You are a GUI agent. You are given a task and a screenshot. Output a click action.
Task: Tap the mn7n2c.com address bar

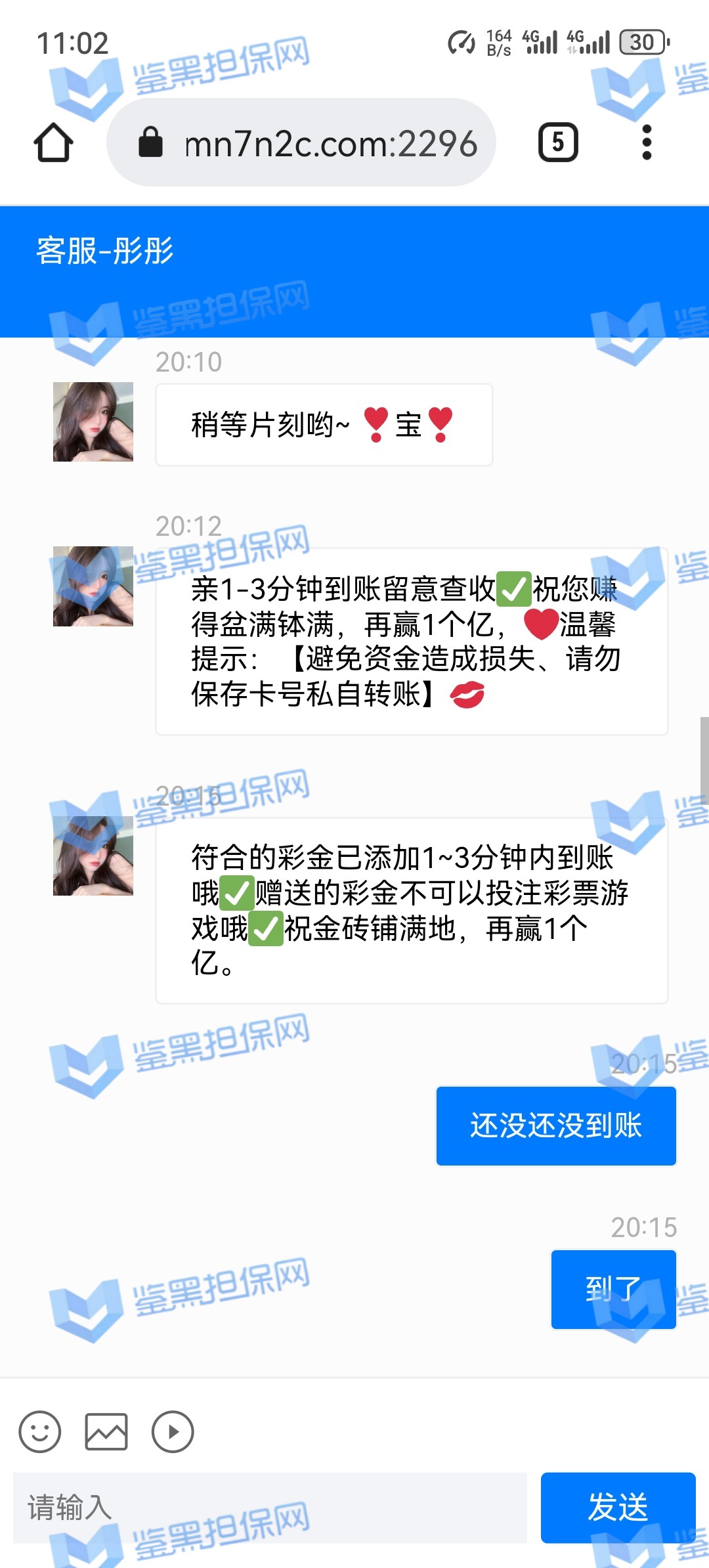coord(301,142)
